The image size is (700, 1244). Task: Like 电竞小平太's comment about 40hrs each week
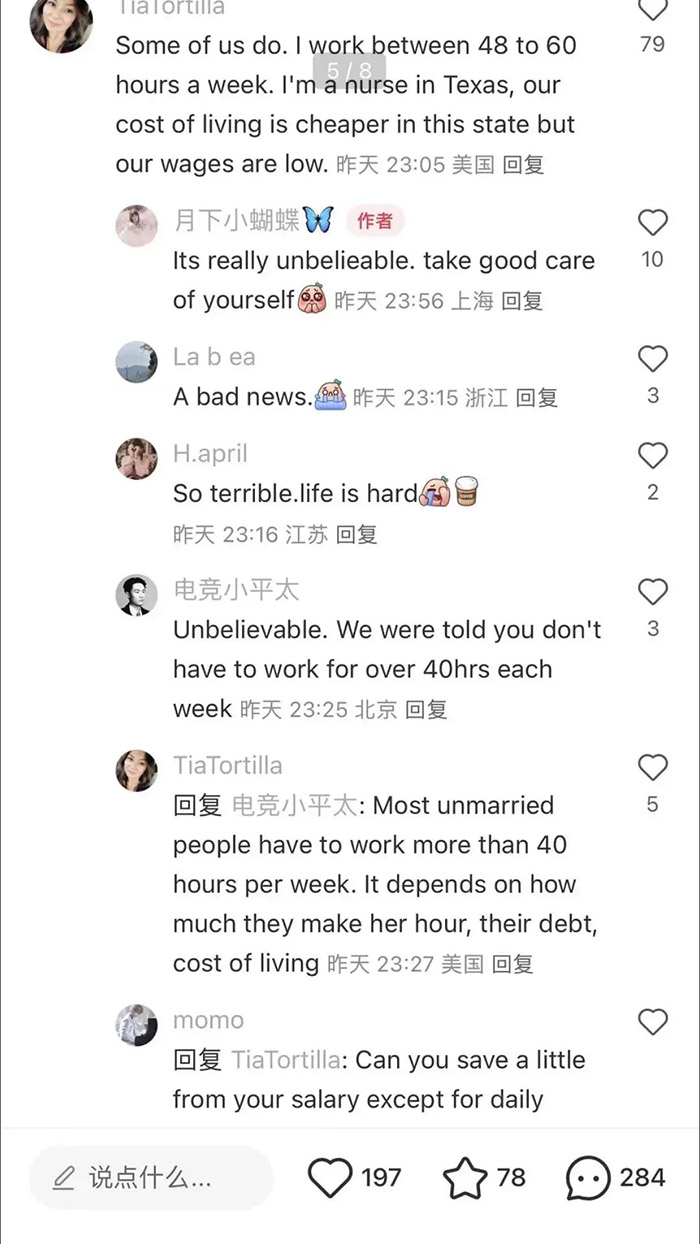pos(652,592)
